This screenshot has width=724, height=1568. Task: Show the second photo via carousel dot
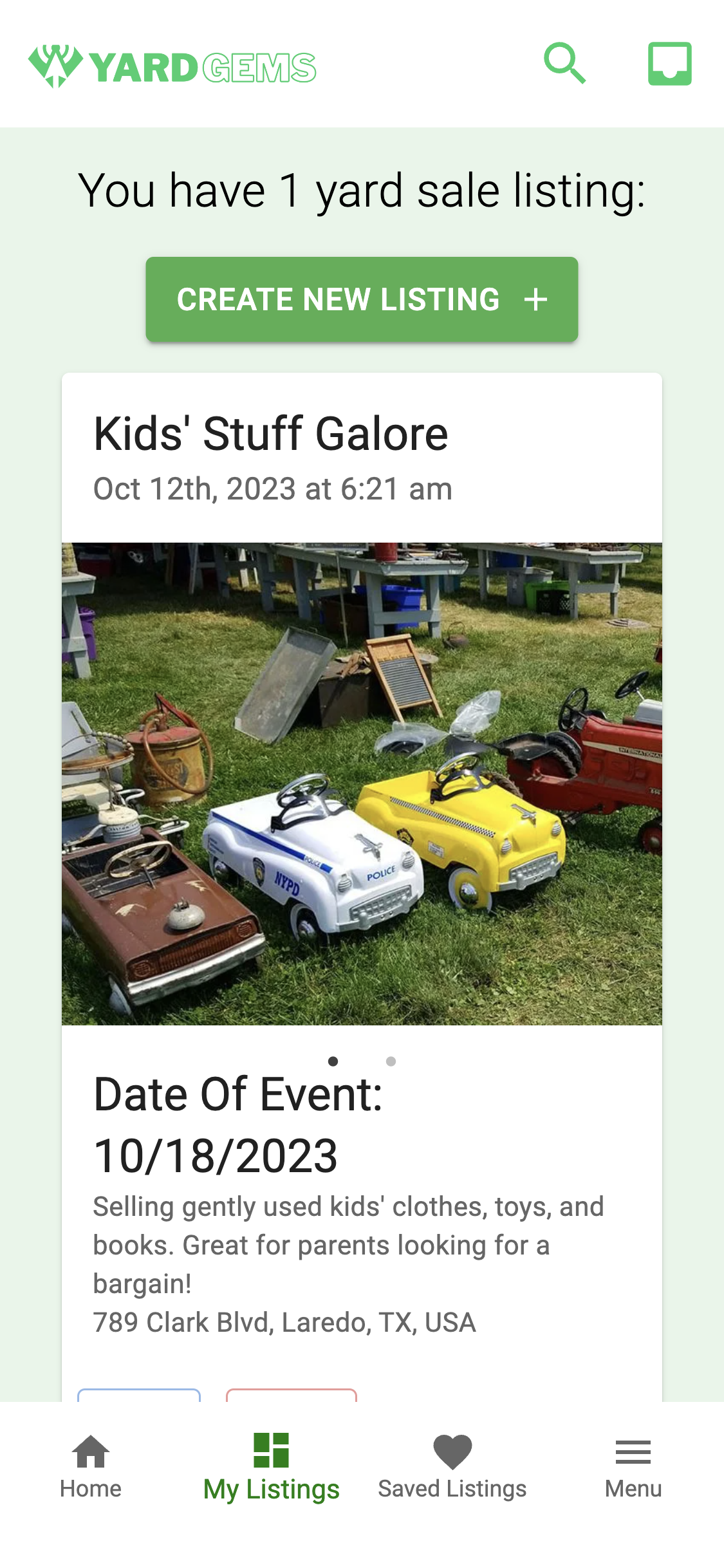click(391, 1061)
